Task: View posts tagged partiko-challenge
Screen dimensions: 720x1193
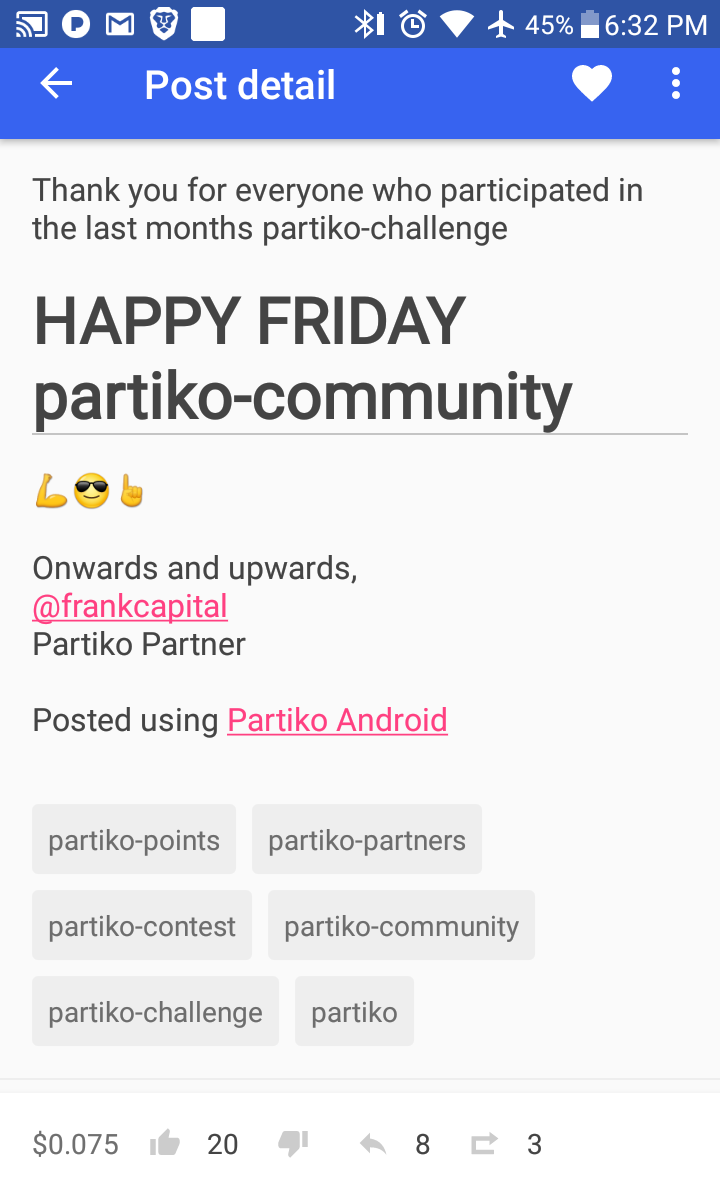Action: click(155, 1012)
